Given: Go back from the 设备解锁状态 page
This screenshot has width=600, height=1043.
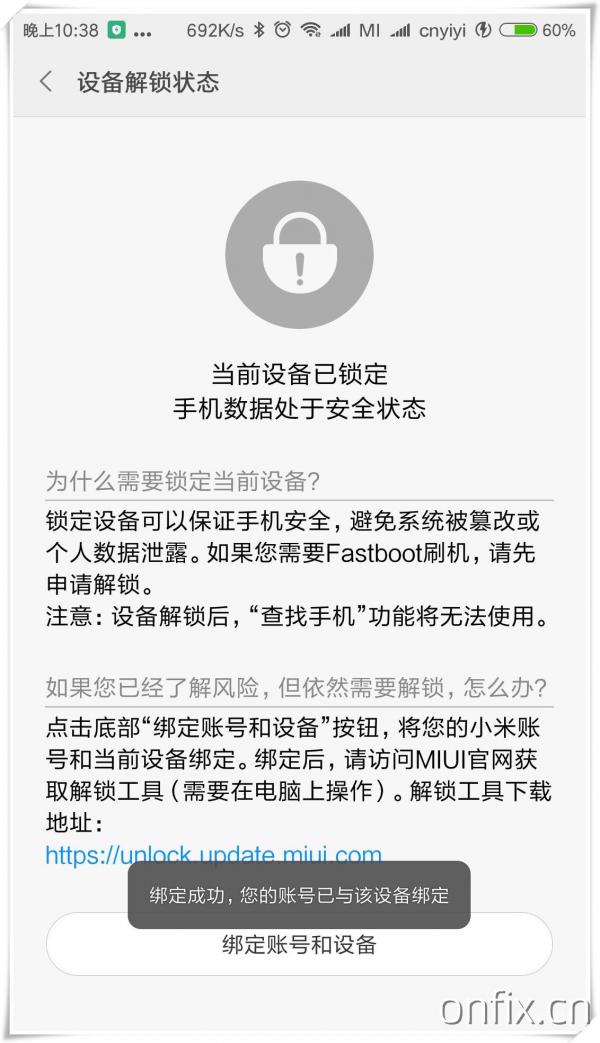Looking at the screenshot, I should click(45, 82).
